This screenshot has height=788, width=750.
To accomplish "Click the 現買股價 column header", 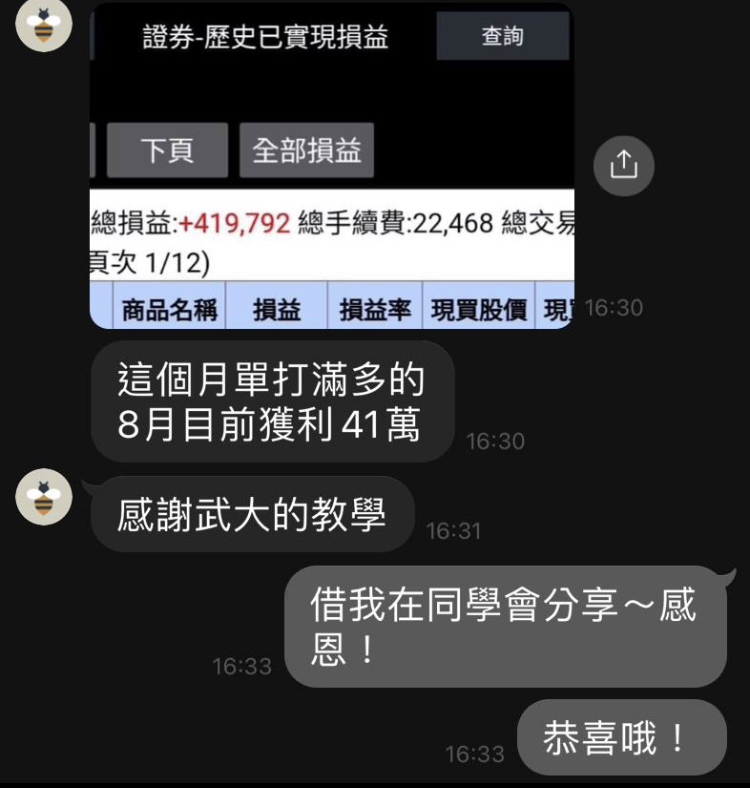I will pyautogui.click(x=475, y=308).
